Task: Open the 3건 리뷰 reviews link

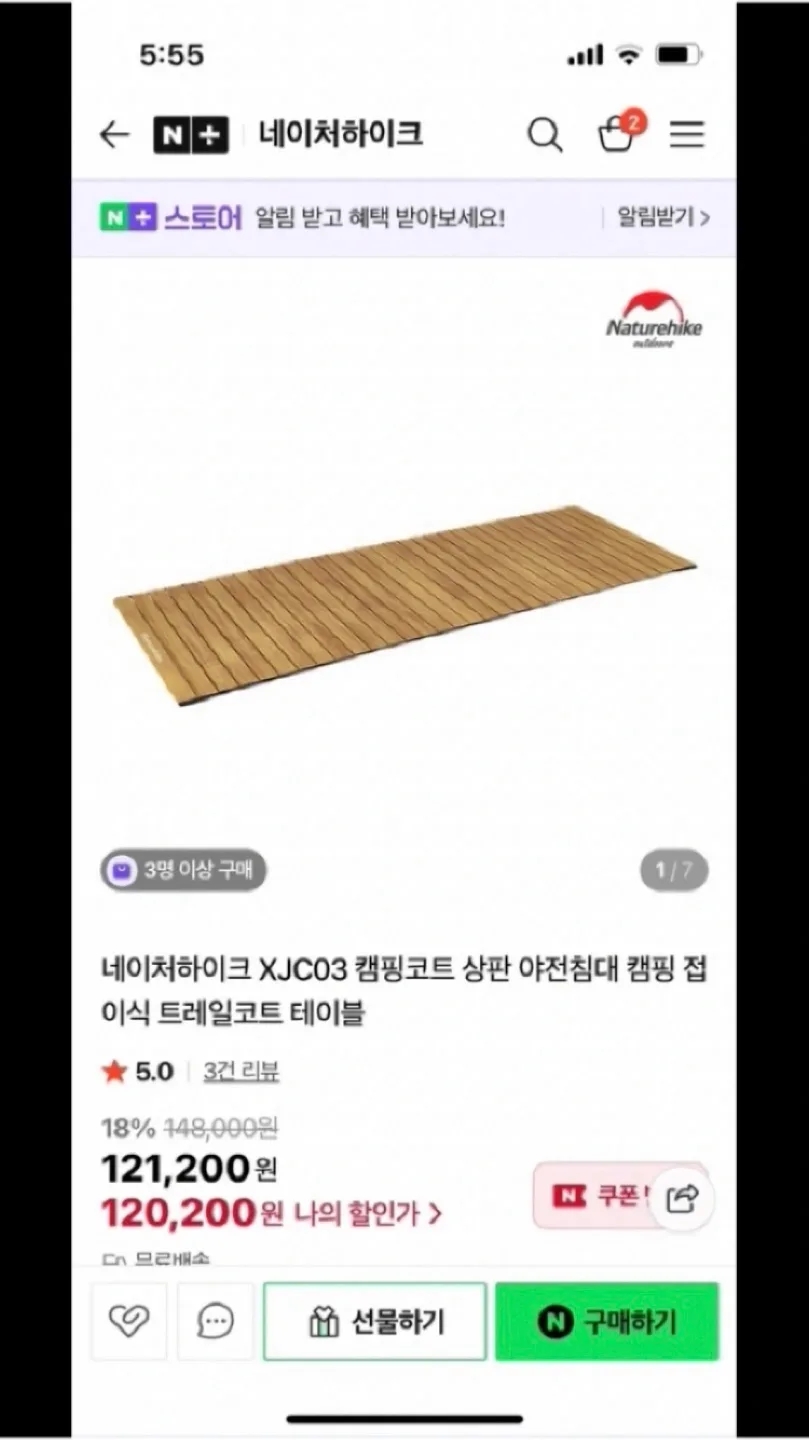Action: [x=241, y=1072]
